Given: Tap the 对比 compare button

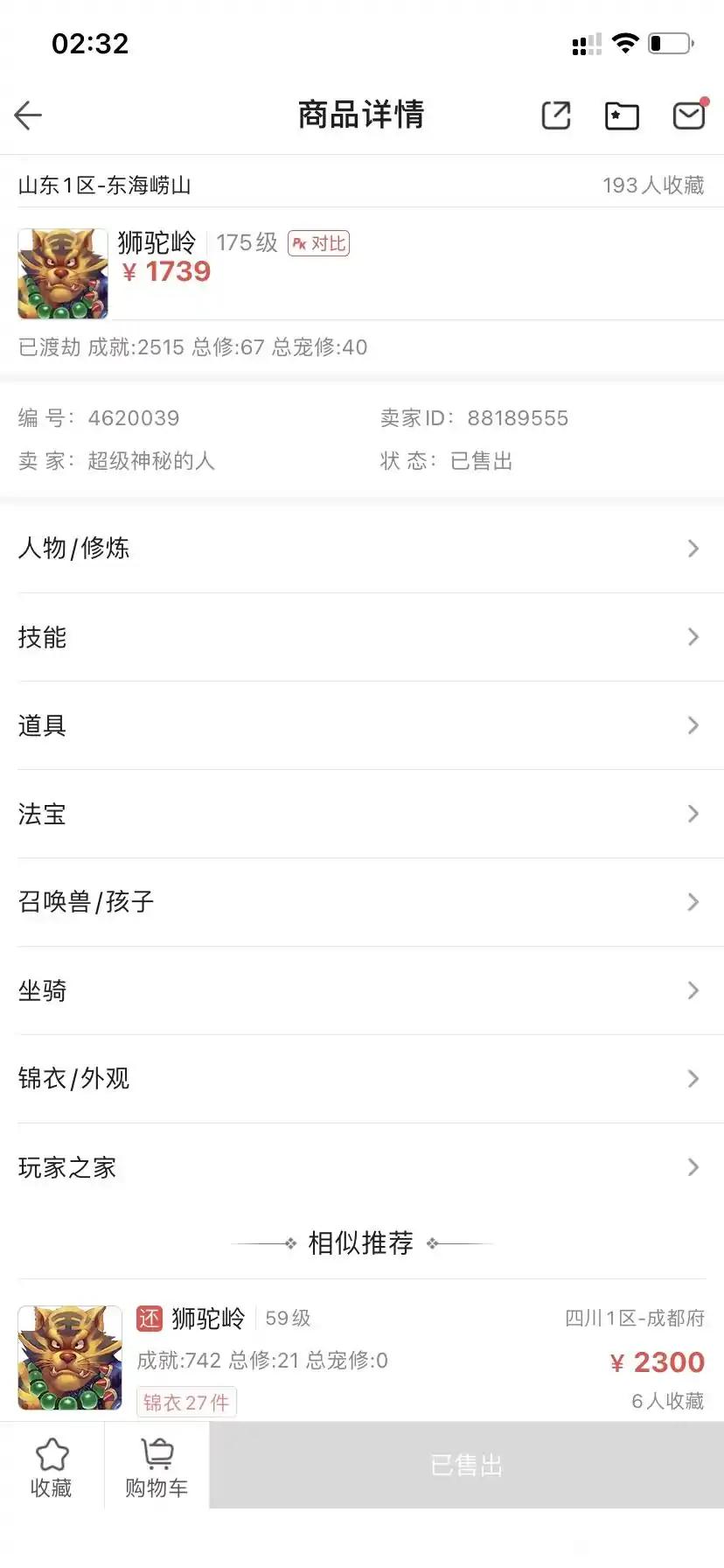Looking at the screenshot, I should 319,243.
